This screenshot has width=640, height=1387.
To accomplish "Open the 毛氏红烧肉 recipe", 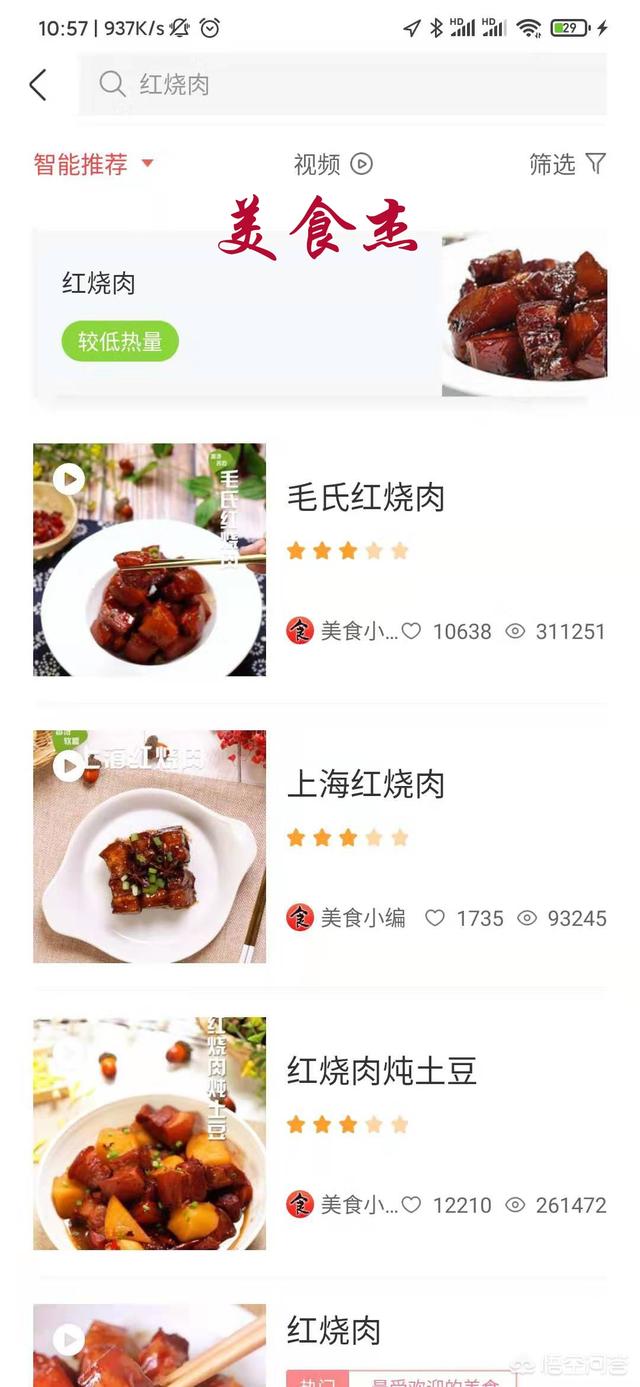I will (366, 497).
